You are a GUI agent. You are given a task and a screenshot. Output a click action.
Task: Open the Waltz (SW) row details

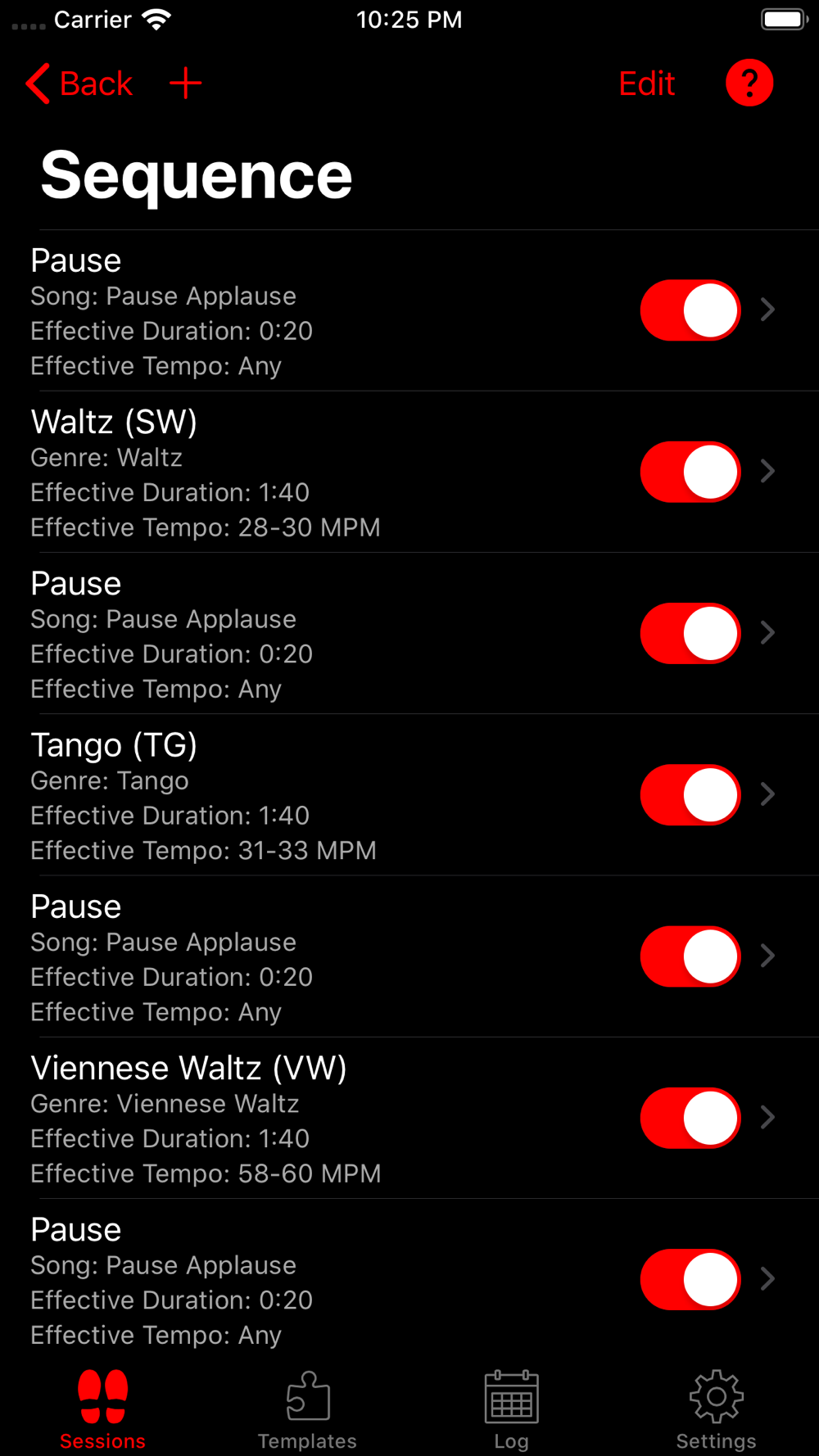pos(409,472)
